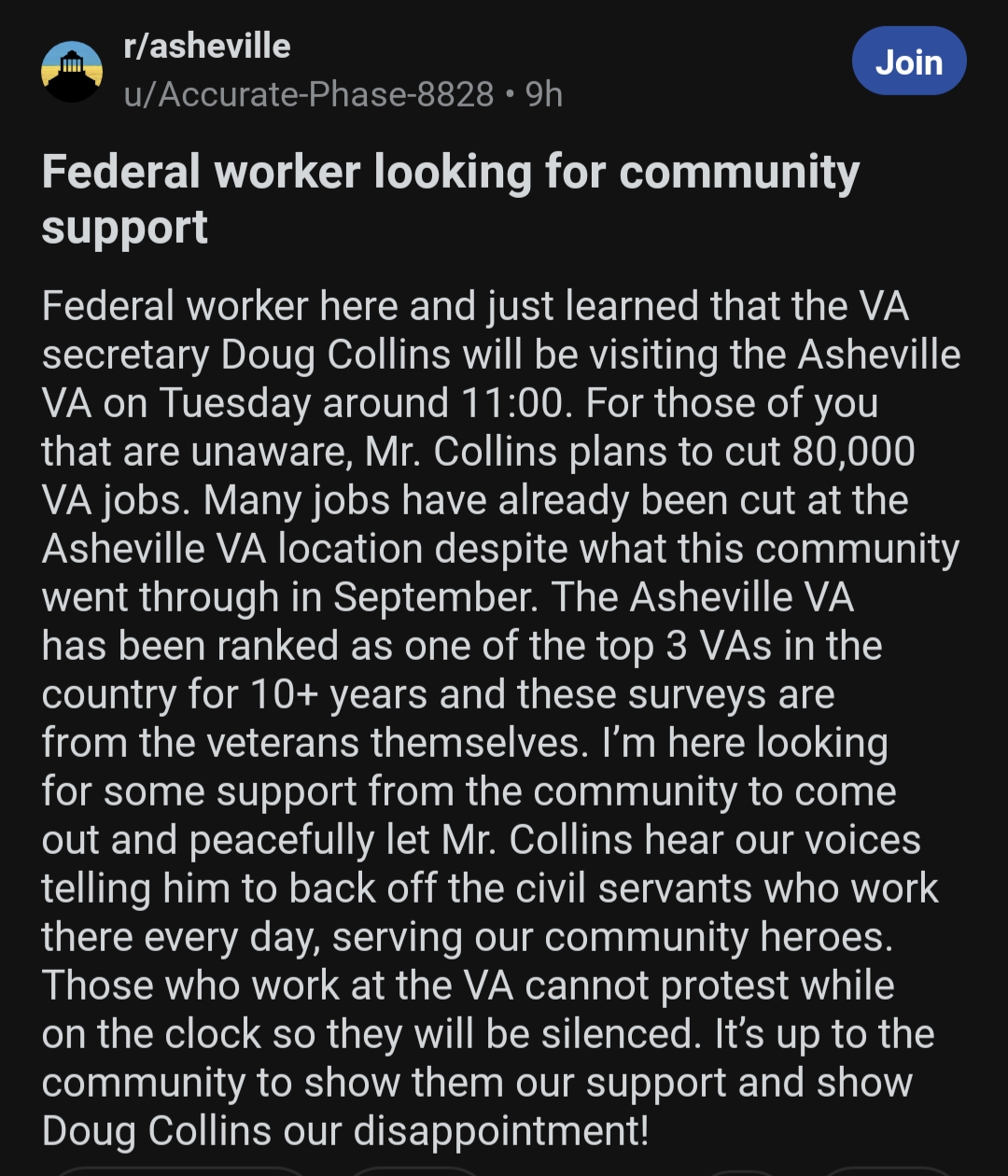
Task: Open the r/asheville subreddit page
Action: coord(207,46)
